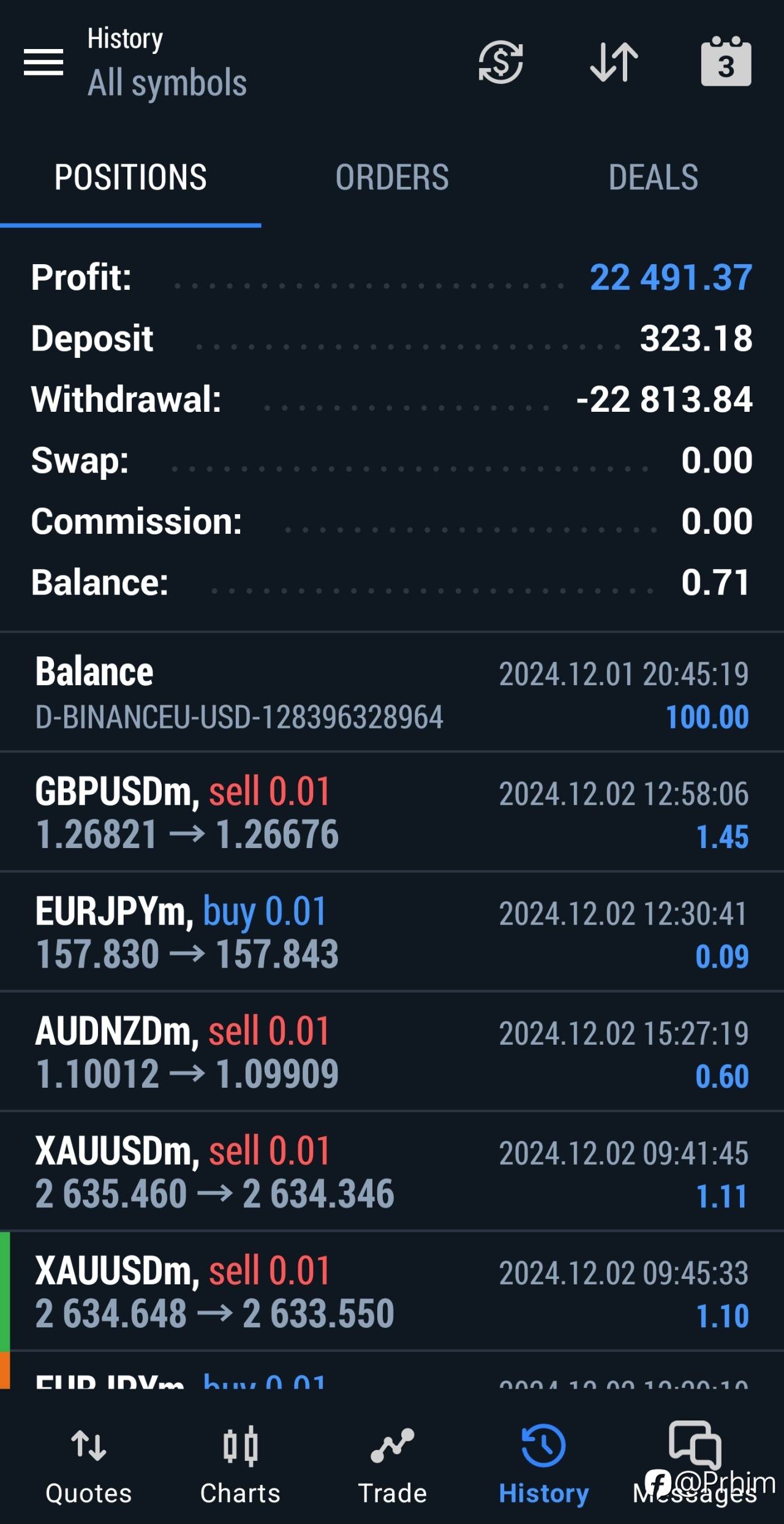Open the sort arrows option
784x1524 pixels.
pyautogui.click(x=614, y=62)
